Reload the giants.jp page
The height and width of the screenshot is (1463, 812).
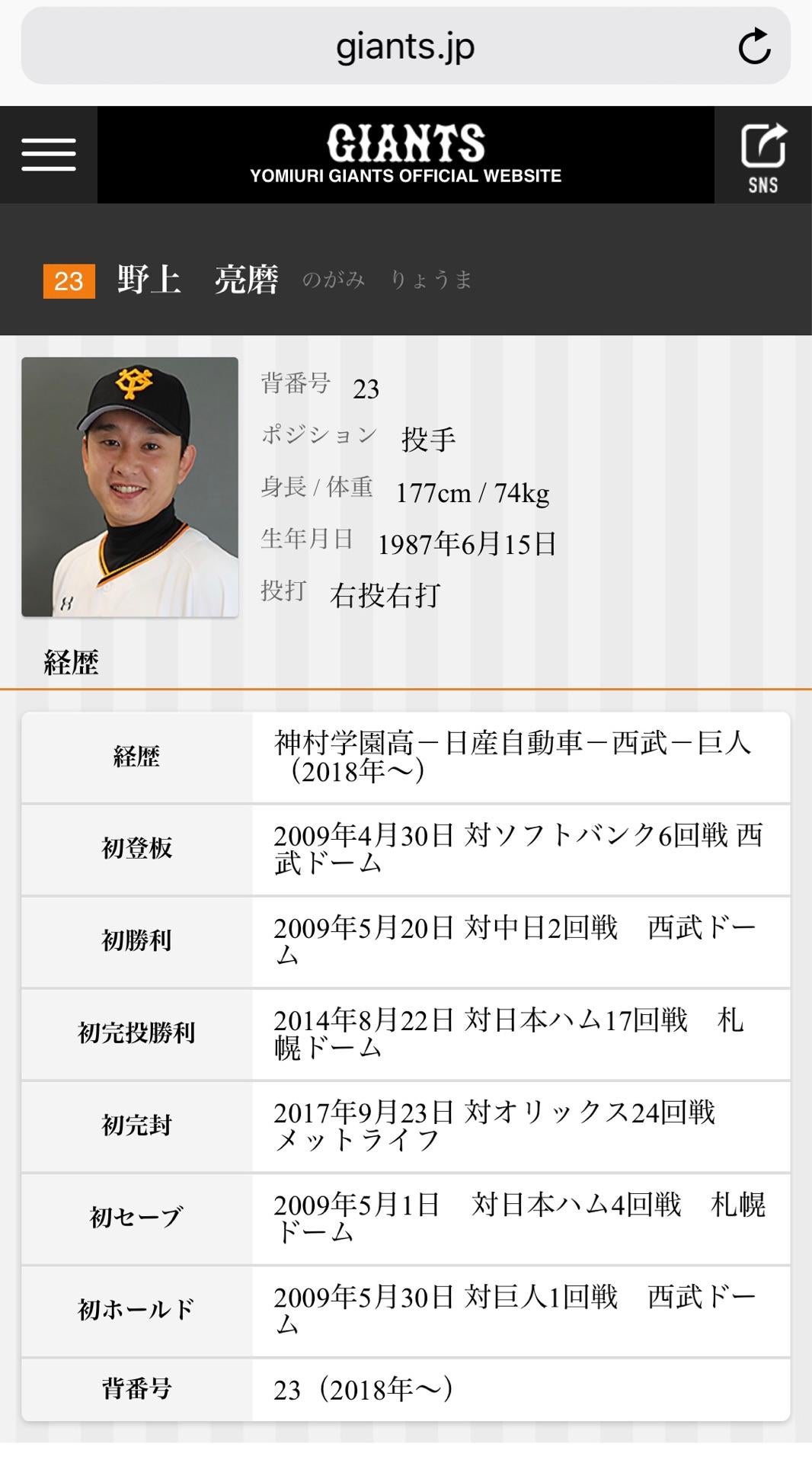coord(754,46)
